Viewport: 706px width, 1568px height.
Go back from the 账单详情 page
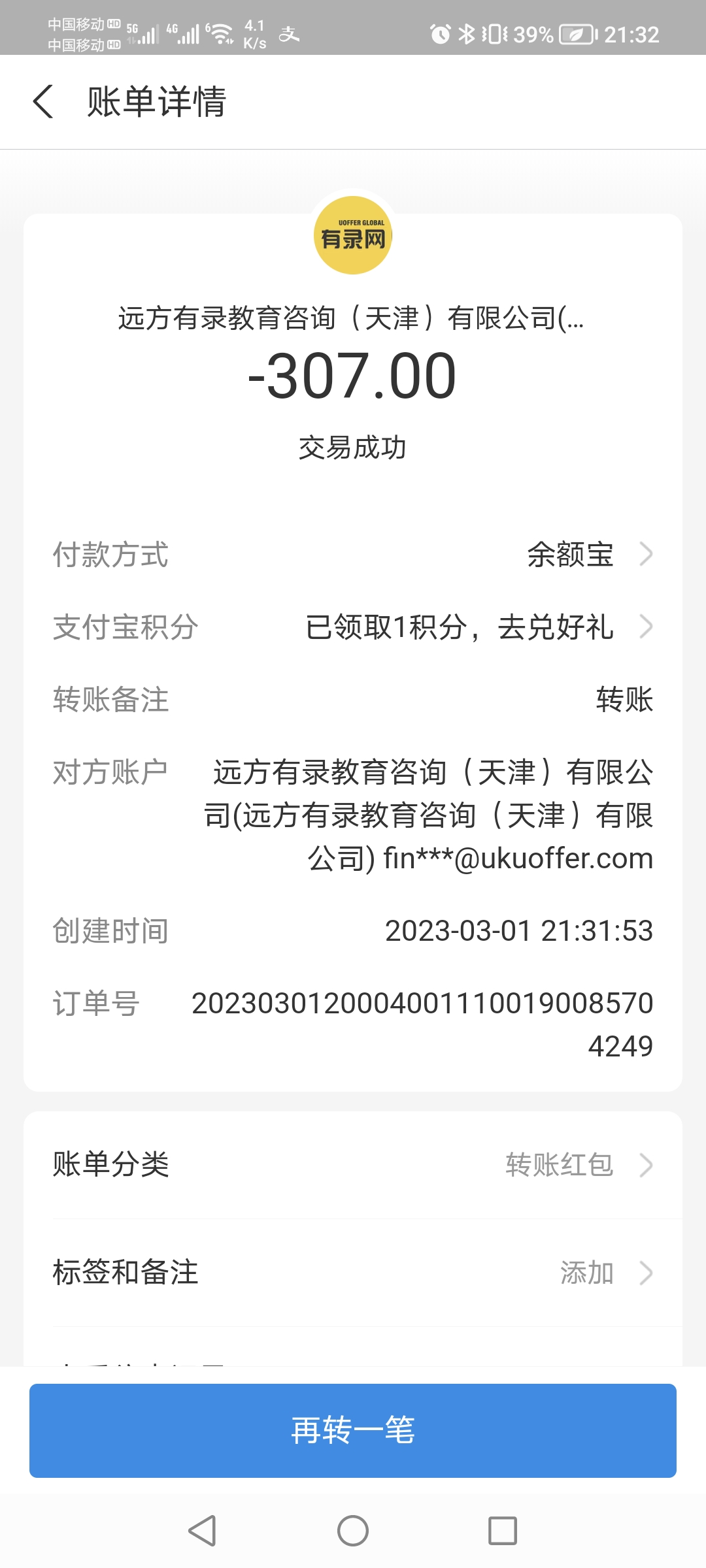(43, 102)
